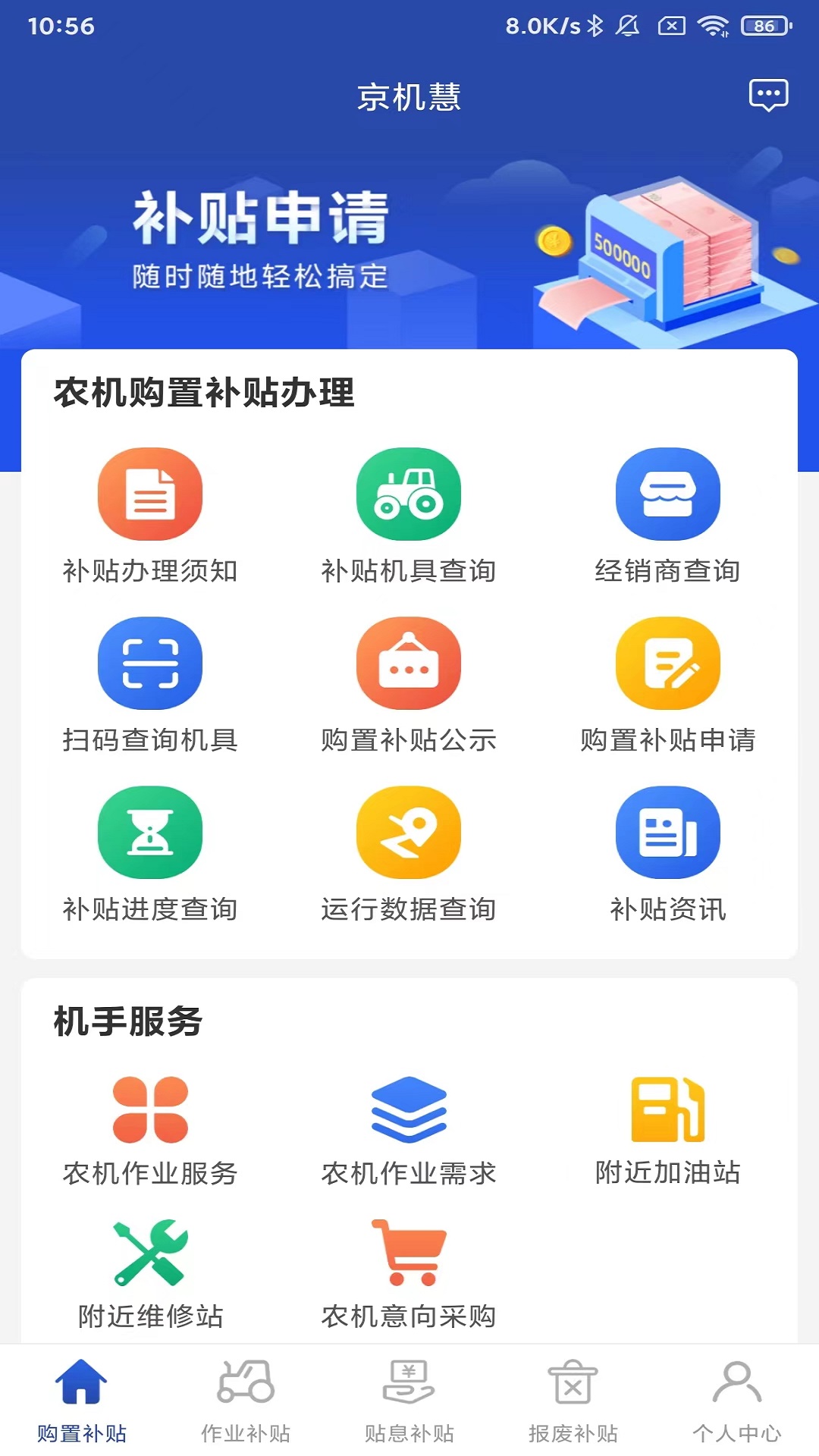Start a 购置补贴申请 application
Viewport: 819px width, 1456px height.
click(x=668, y=662)
